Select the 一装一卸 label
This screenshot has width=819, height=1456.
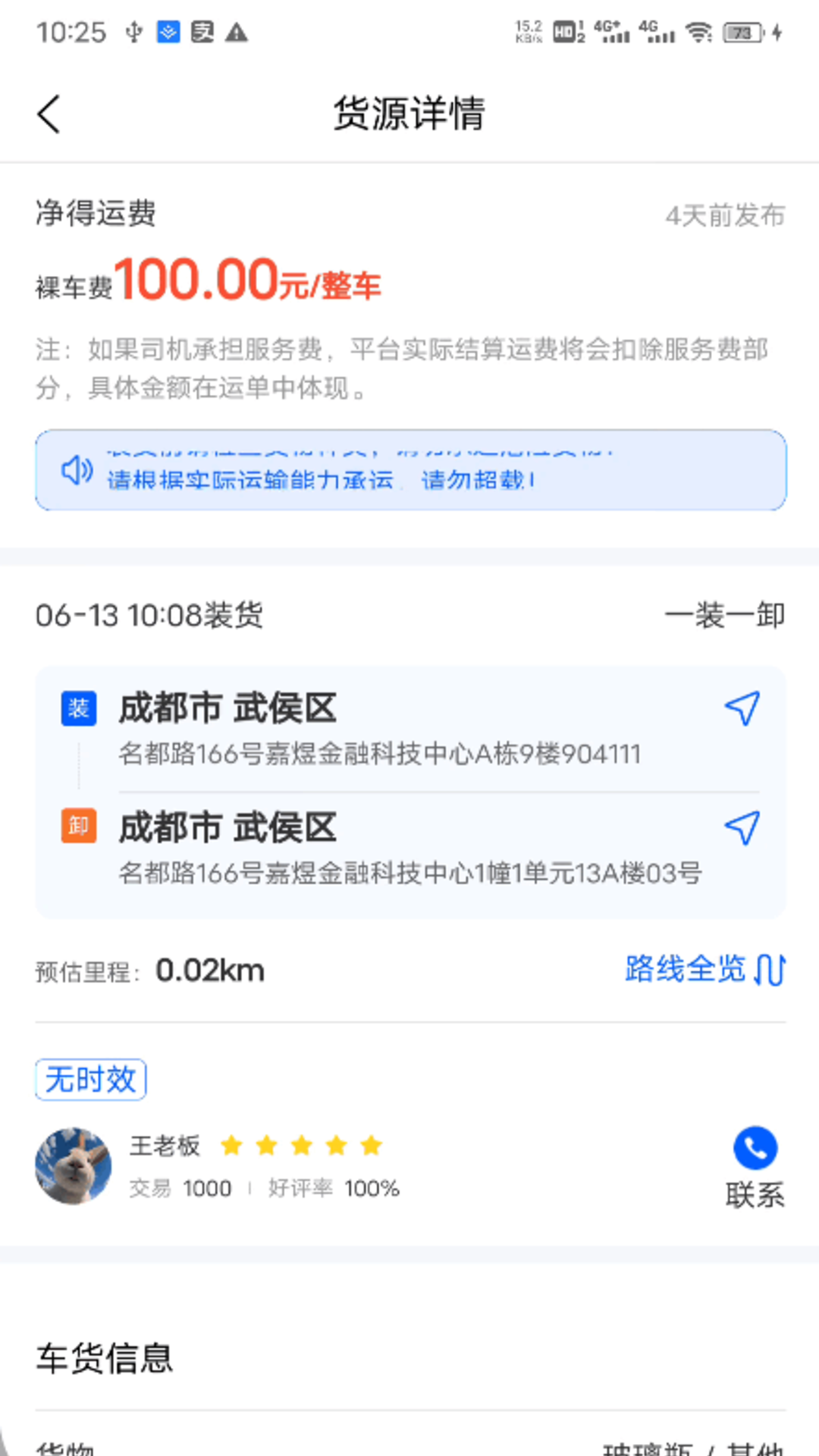pyautogui.click(x=725, y=616)
